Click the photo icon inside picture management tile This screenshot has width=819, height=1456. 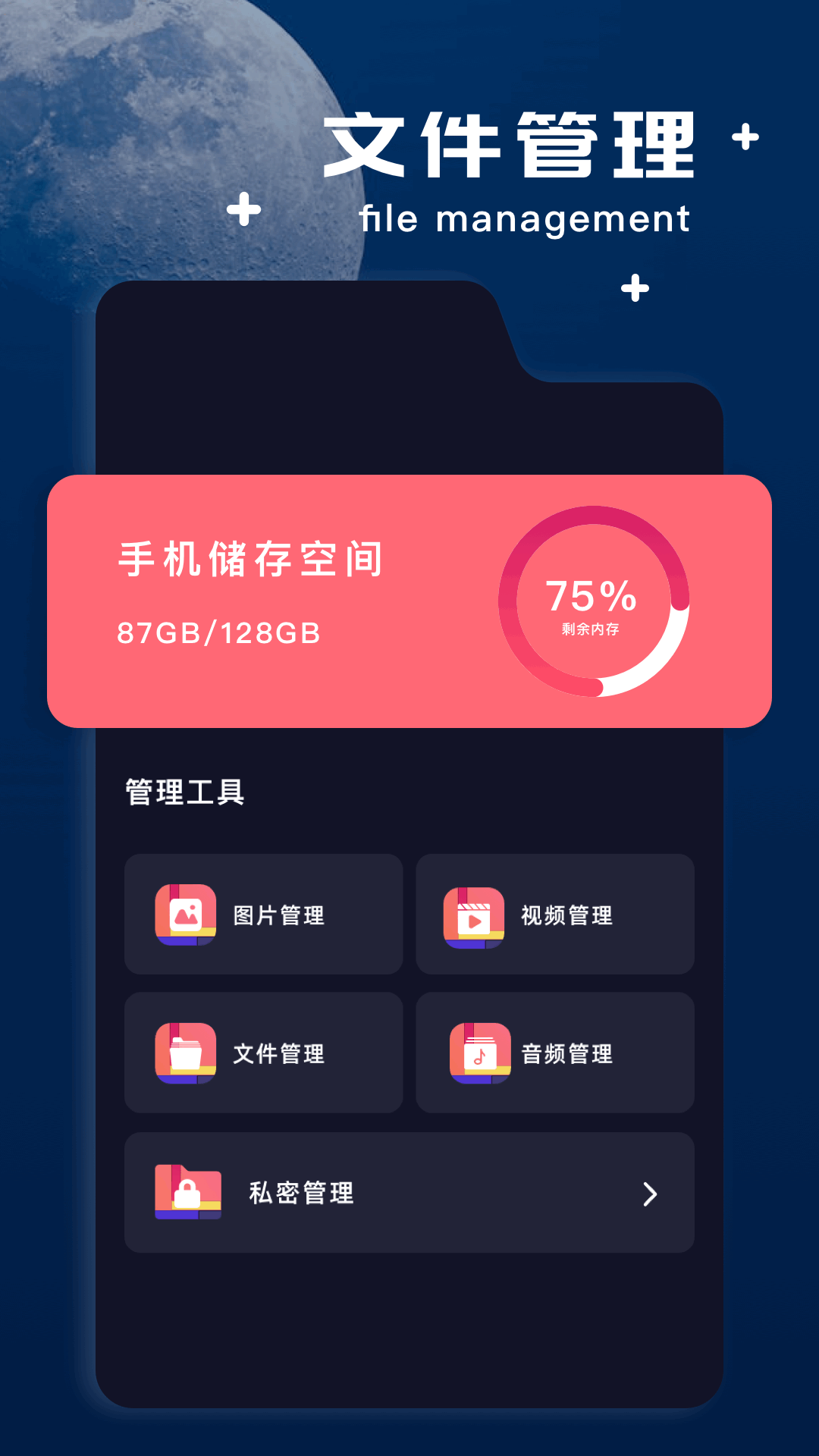(x=184, y=915)
